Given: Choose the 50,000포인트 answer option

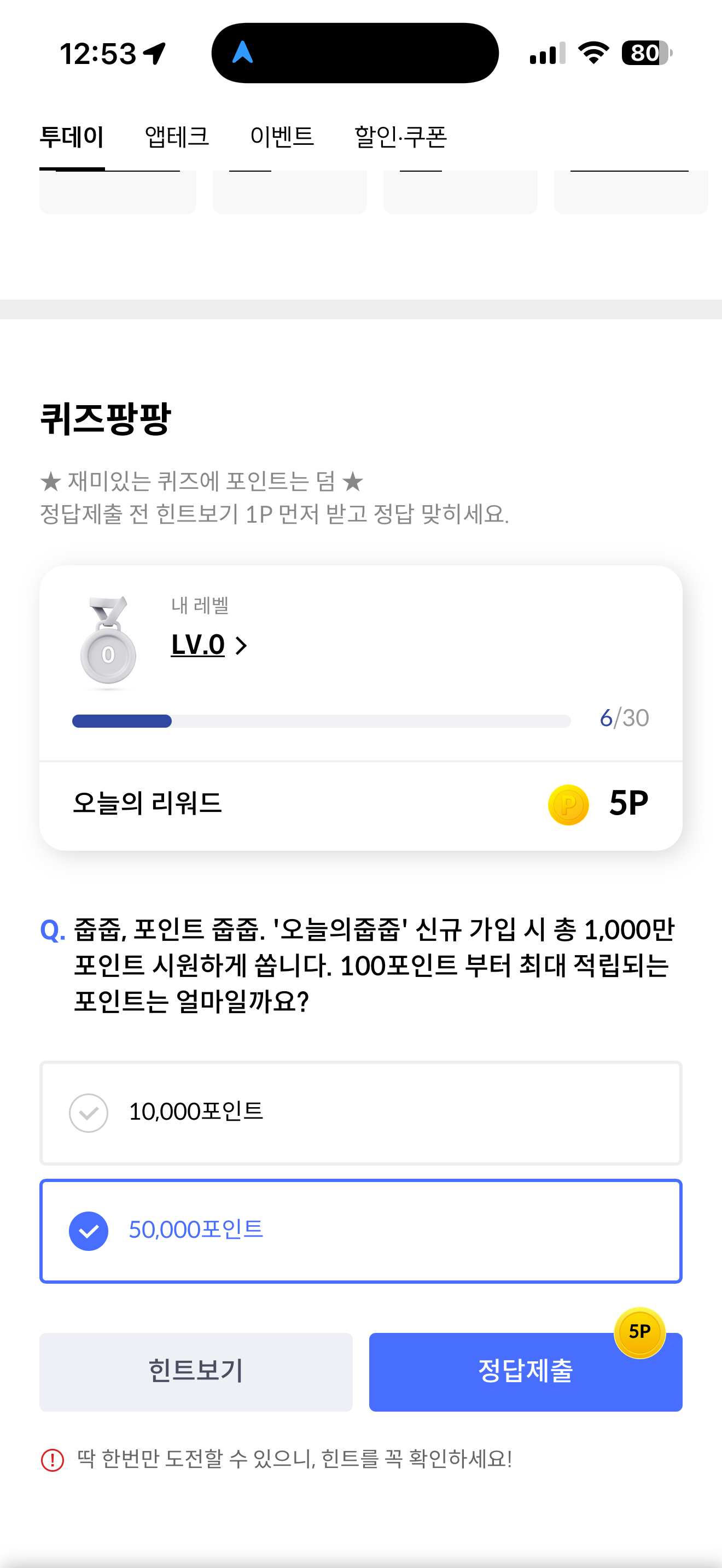Looking at the screenshot, I should [x=361, y=1231].
